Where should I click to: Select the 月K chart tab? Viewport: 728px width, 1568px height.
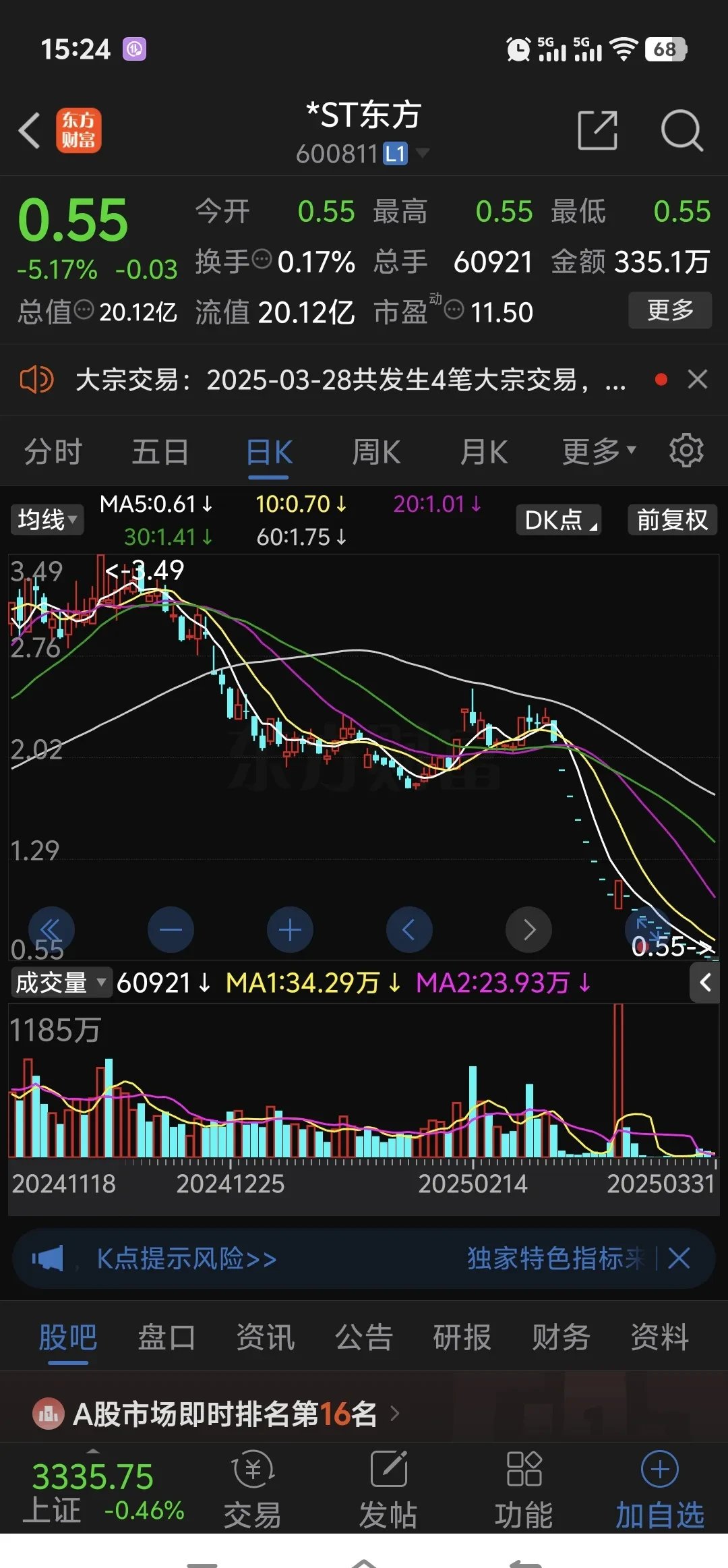click(x=483, y=452)
